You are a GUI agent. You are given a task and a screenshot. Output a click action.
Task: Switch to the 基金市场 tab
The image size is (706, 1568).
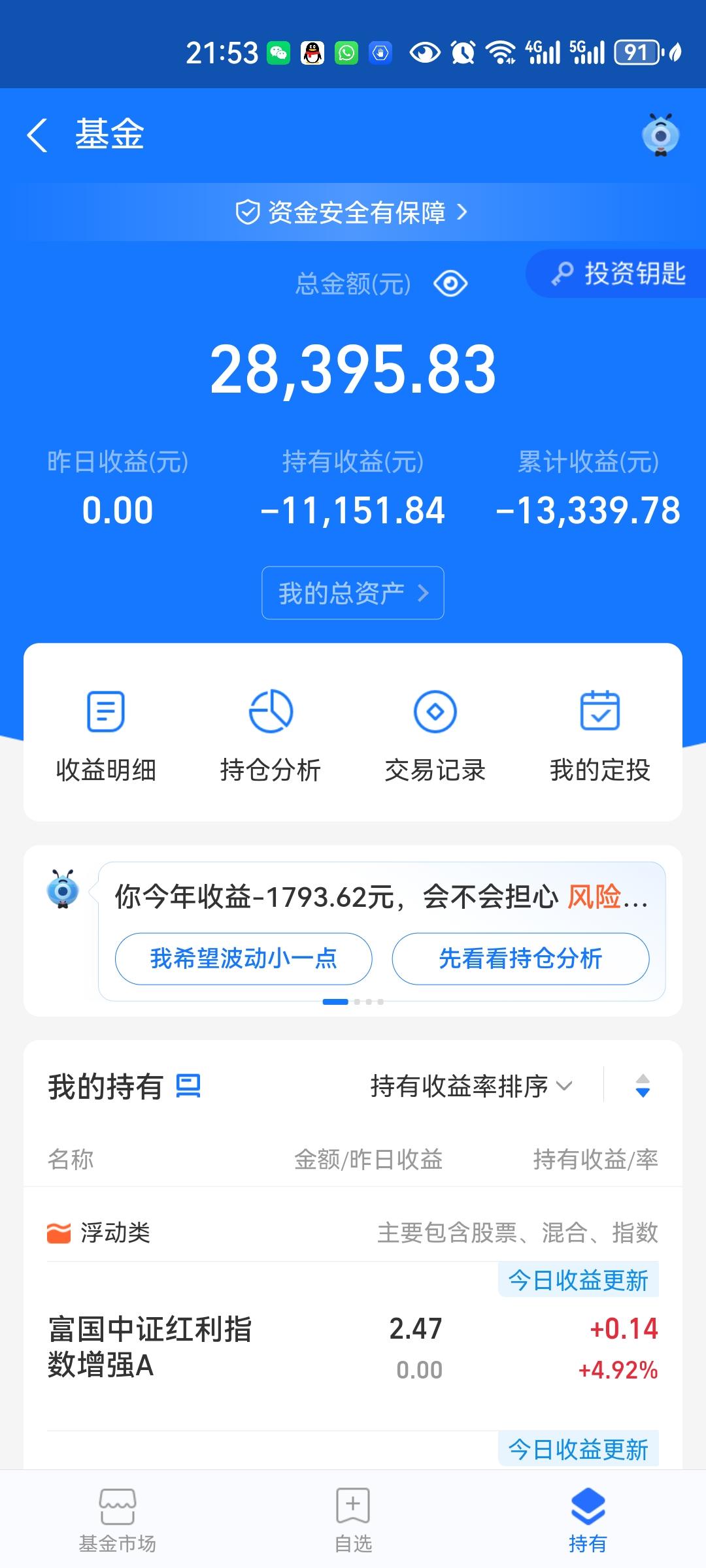pyautogui.click(x=118, y=1522)
